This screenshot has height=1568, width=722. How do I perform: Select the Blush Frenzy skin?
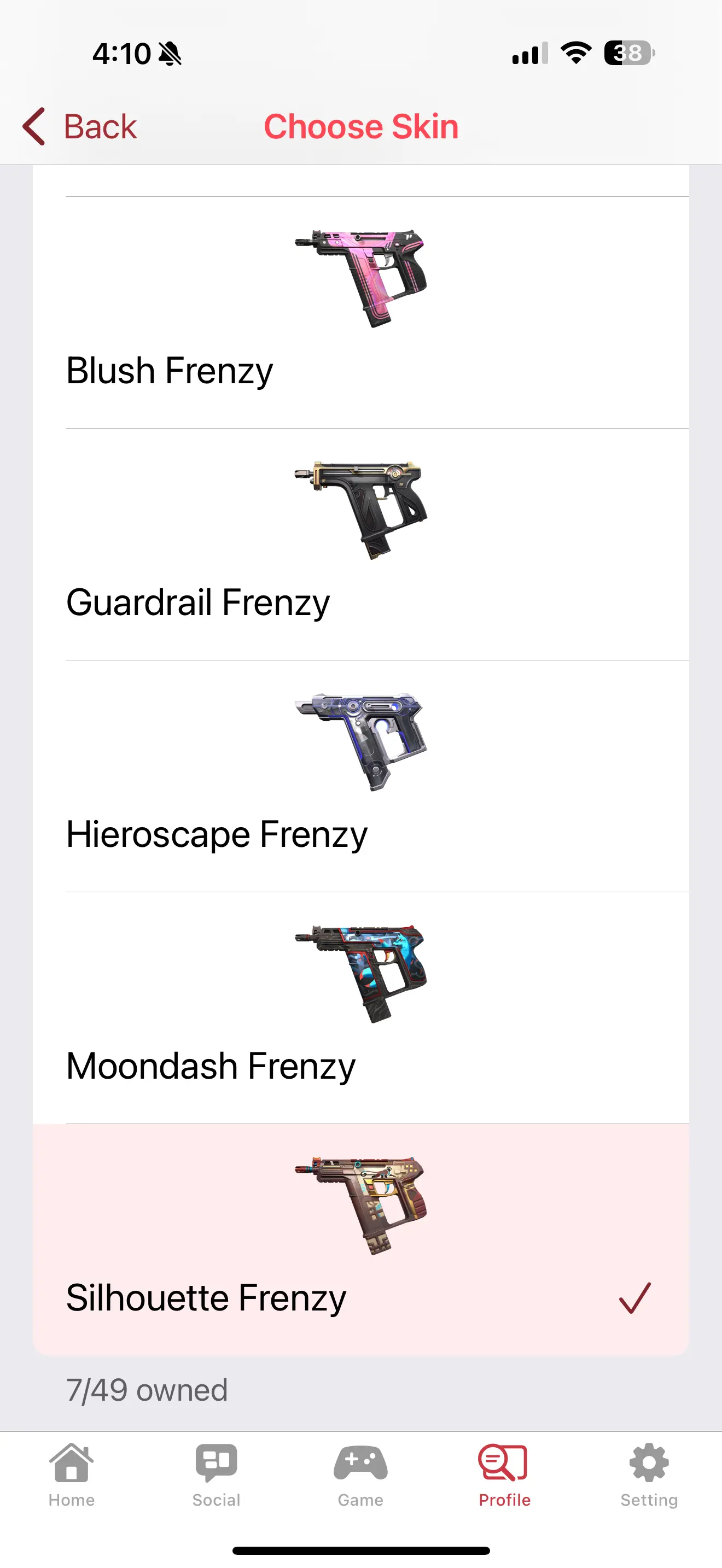click(360, 313)
